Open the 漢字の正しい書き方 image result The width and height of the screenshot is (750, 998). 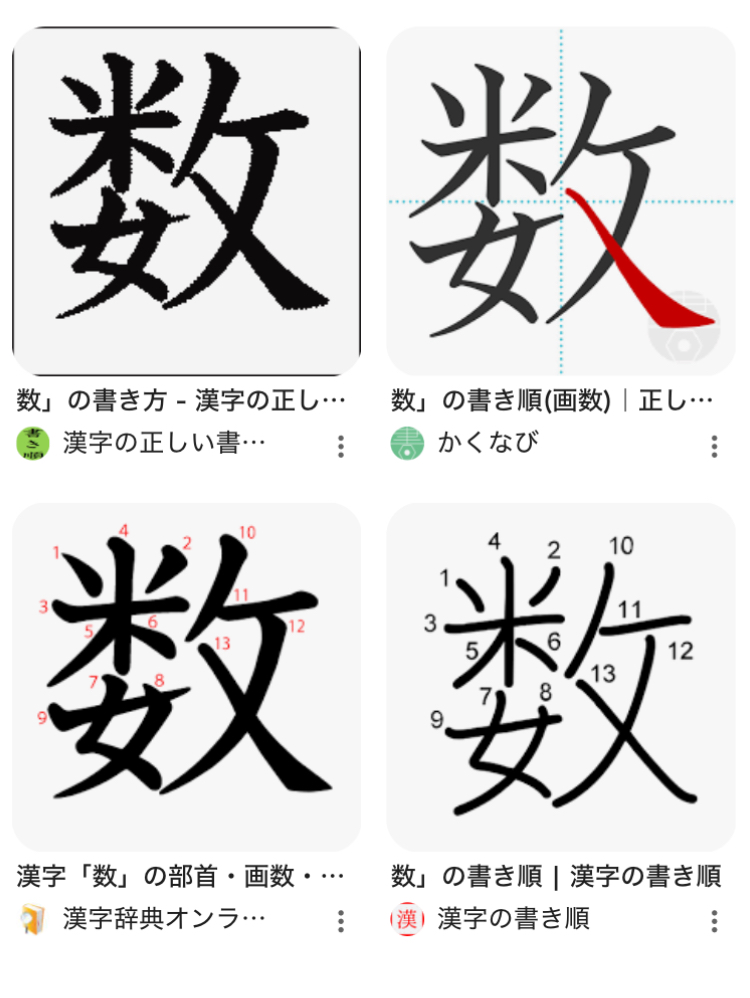(x=186, y=201)
